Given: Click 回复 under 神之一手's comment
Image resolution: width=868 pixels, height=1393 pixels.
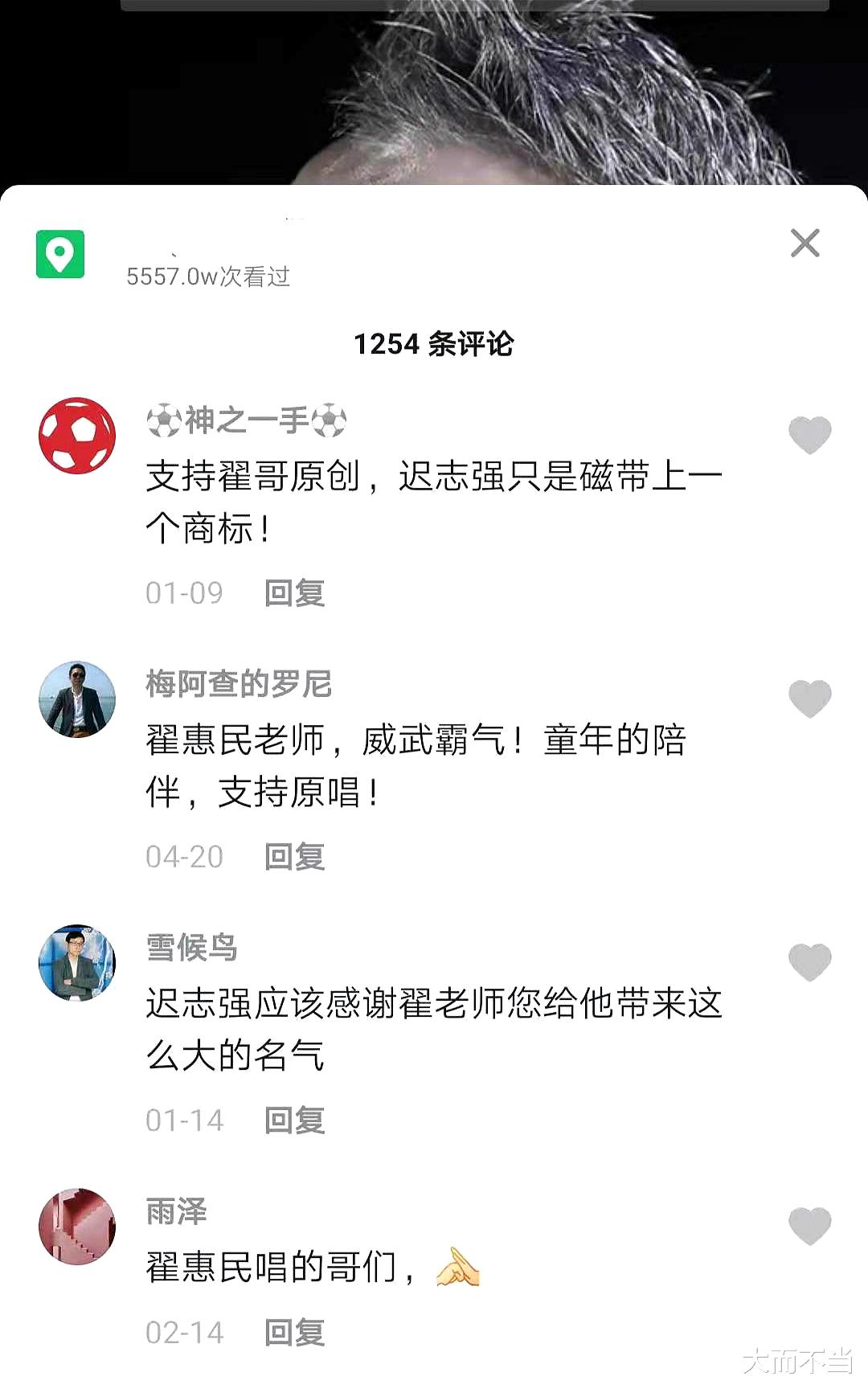Looking at the screenshot, I should pos(293,592).
